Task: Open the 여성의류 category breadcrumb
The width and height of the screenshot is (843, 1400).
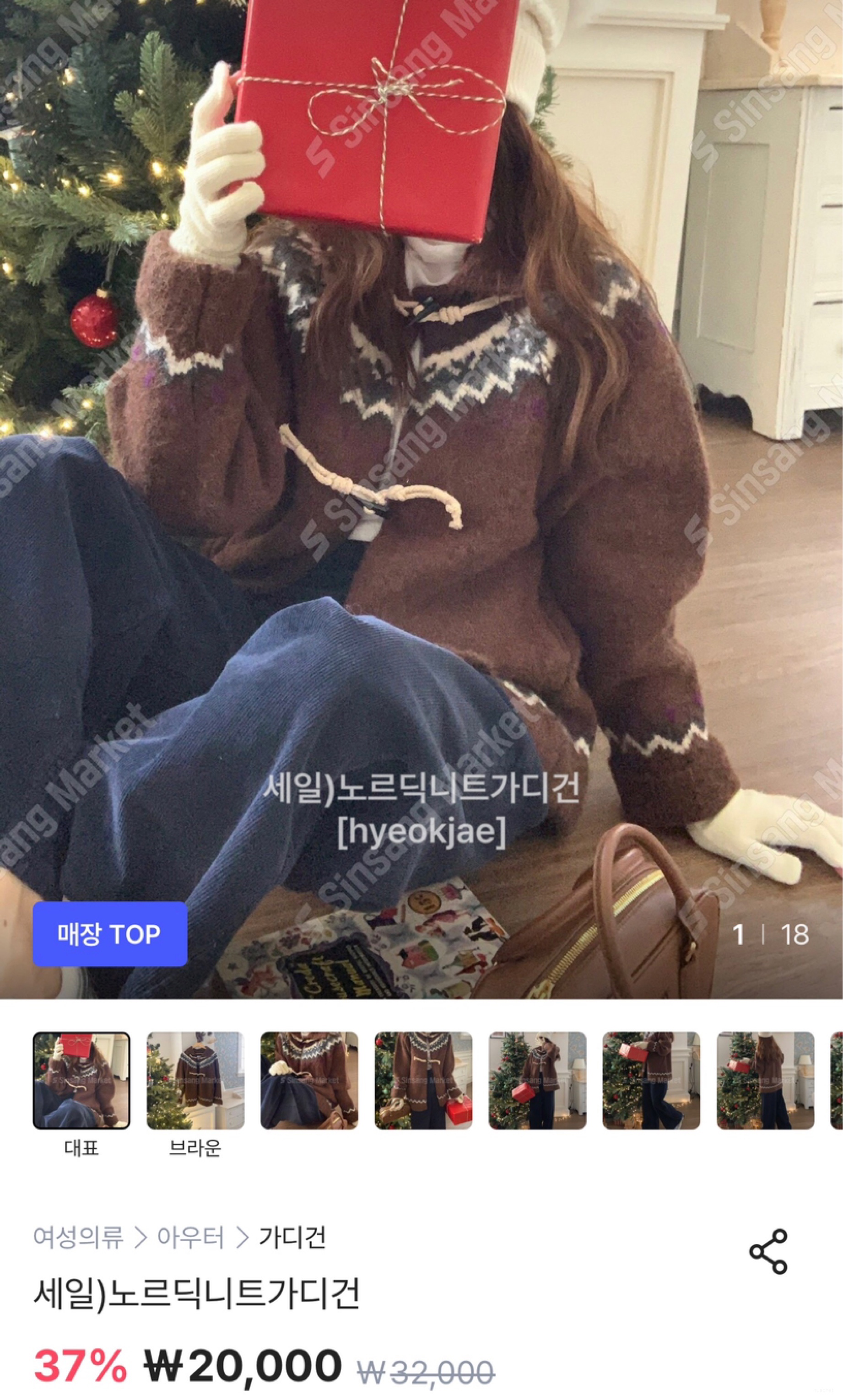Action: [x=78, y=1238]
